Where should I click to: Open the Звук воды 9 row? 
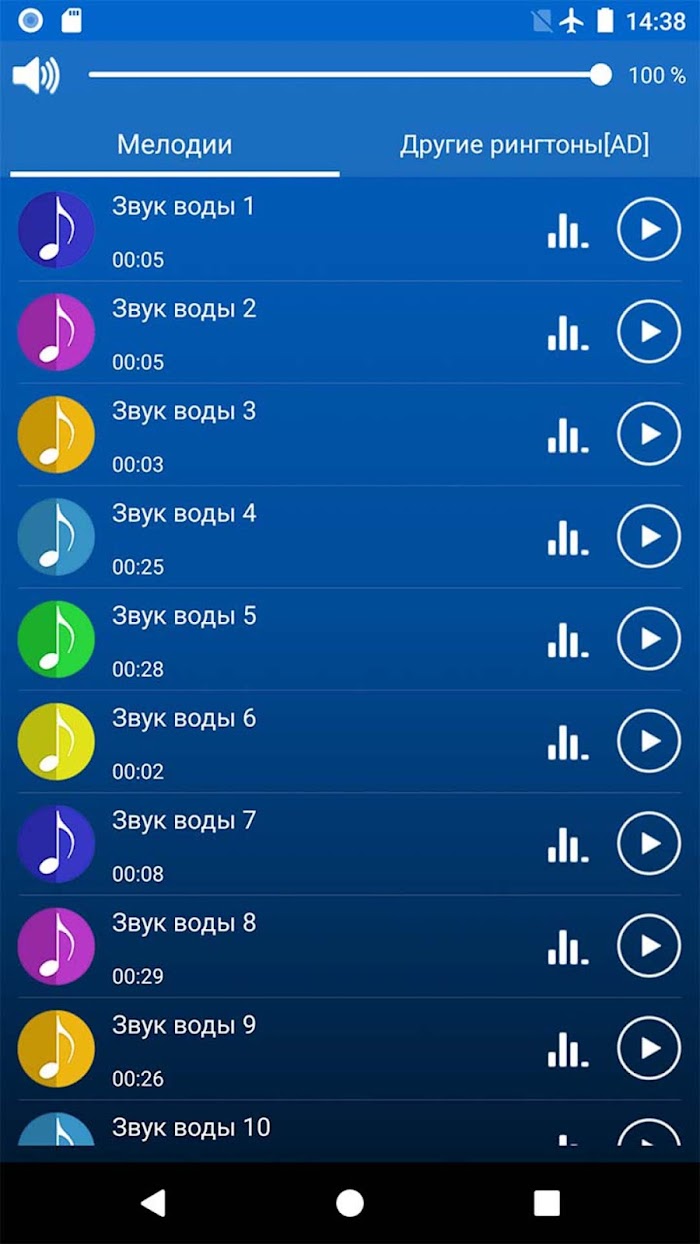tap(350, 1049)
